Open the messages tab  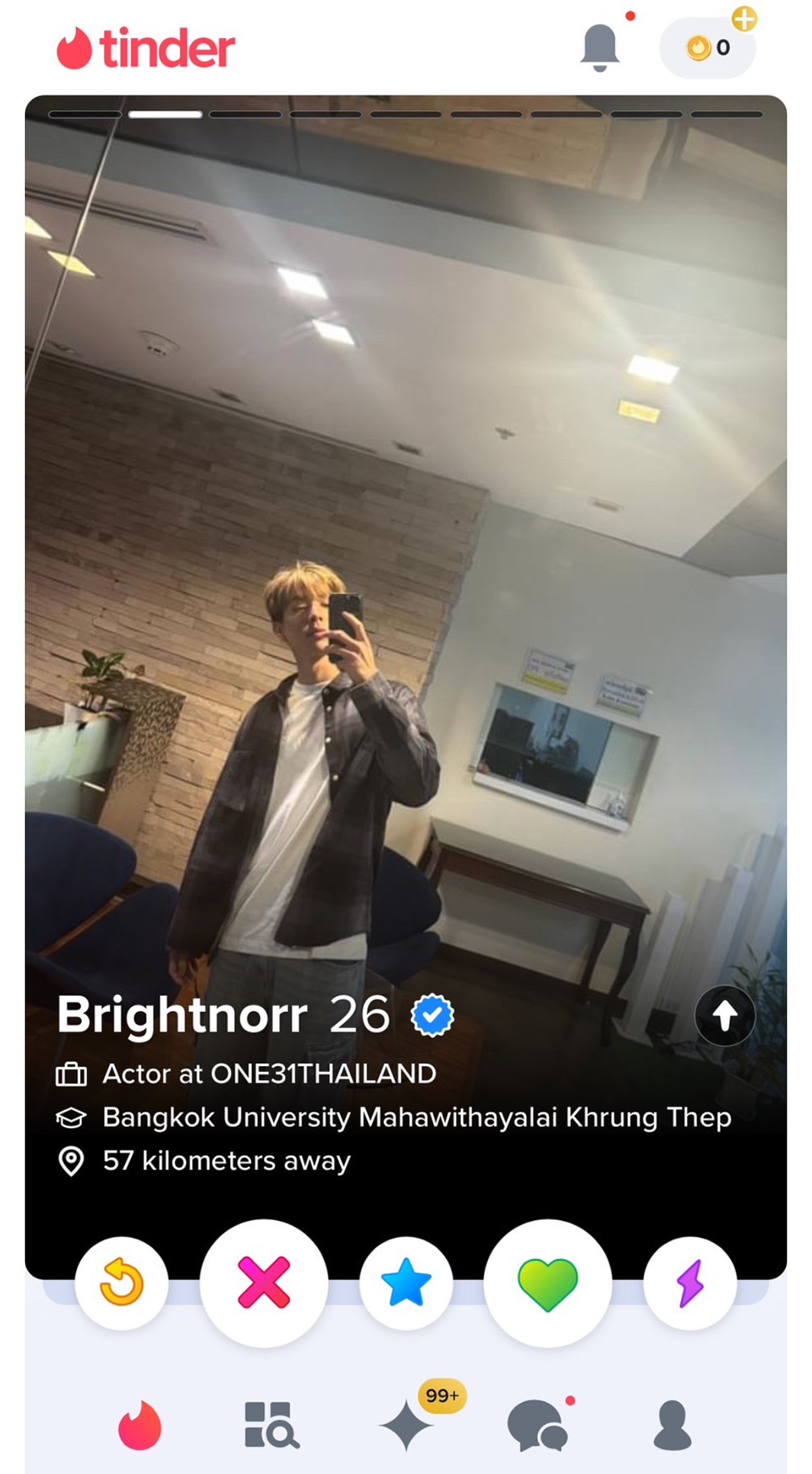(x=538, y=1424)
